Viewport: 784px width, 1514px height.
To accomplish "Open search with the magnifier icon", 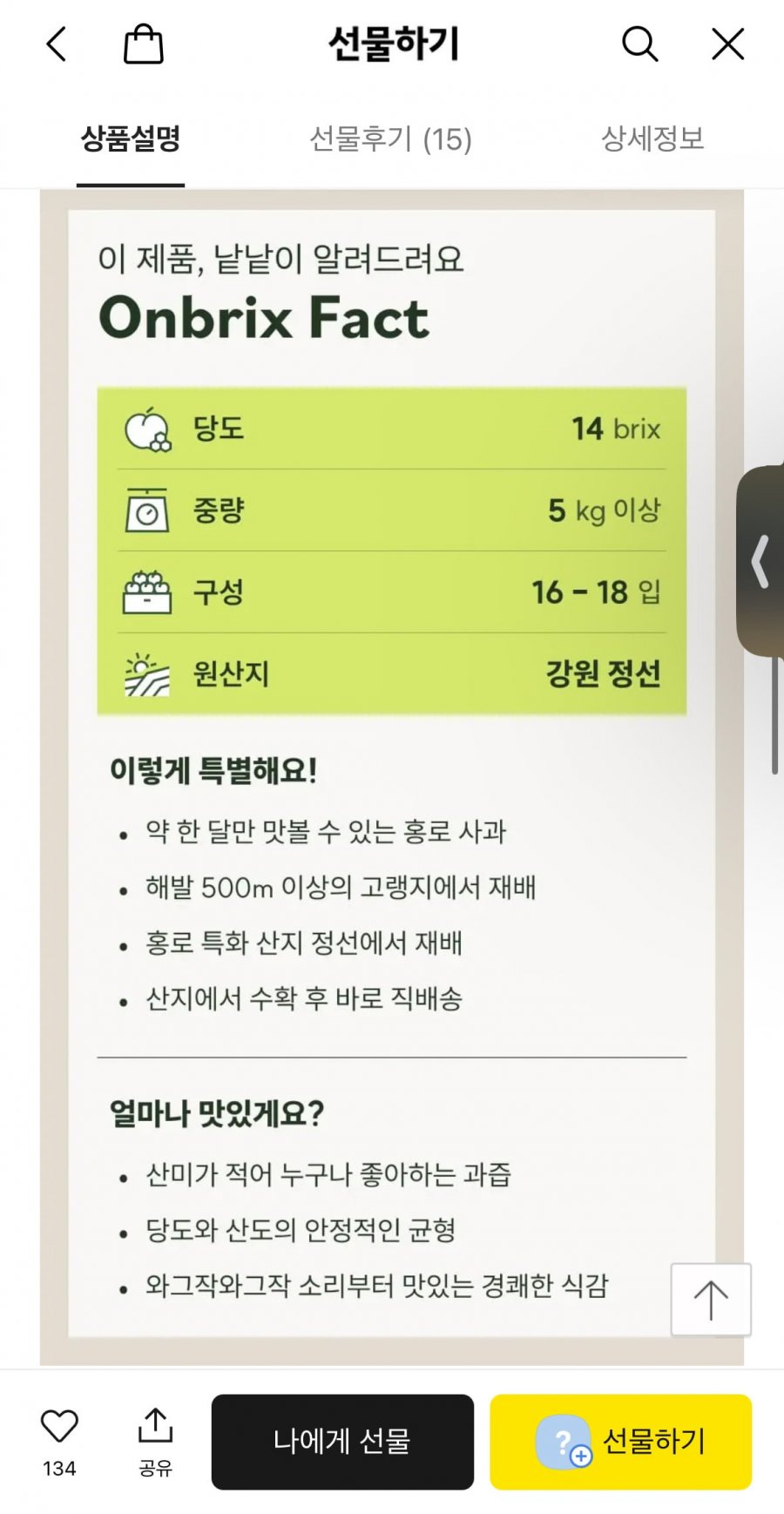I will [639, 44].
